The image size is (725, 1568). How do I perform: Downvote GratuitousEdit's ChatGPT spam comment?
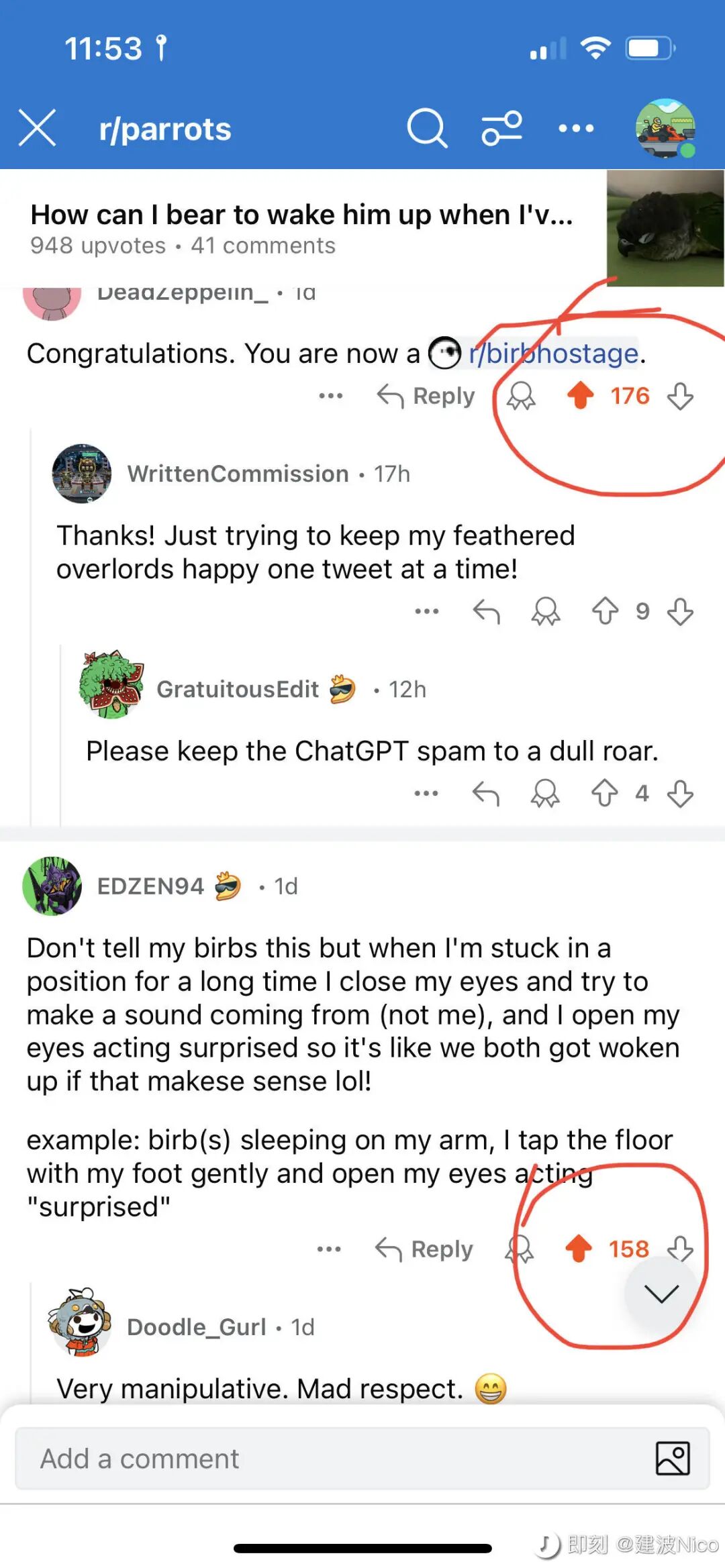[x=680, y=794]
